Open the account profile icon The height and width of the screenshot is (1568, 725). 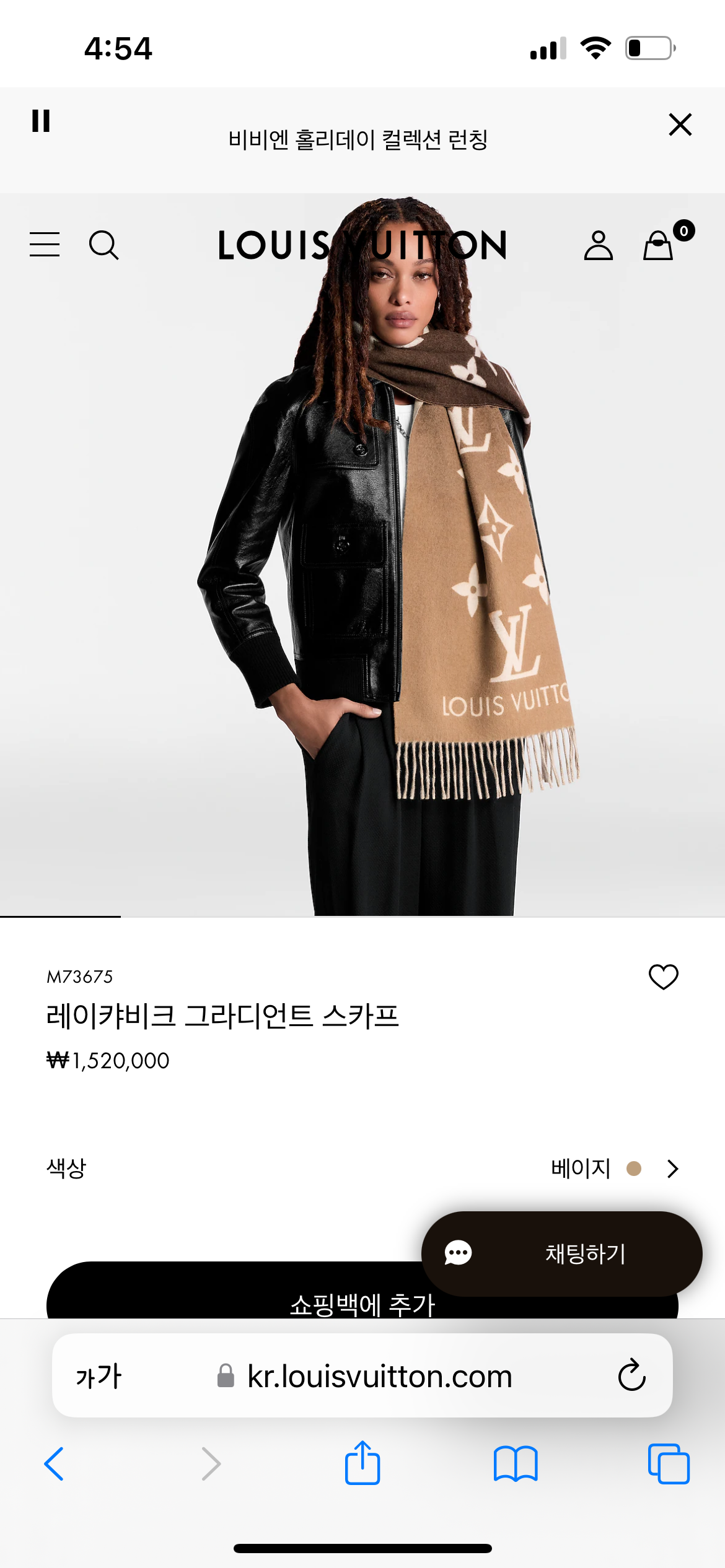599,245
